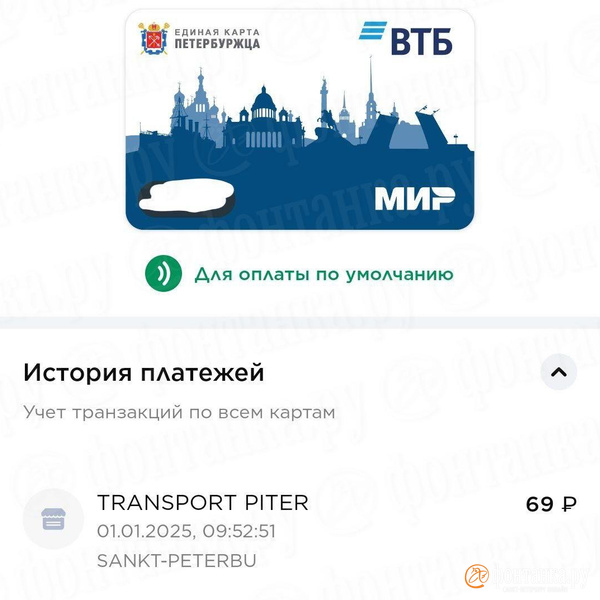Collapse the История платежей section
Viewport: 600px width, 600px height.
point(558,373)
